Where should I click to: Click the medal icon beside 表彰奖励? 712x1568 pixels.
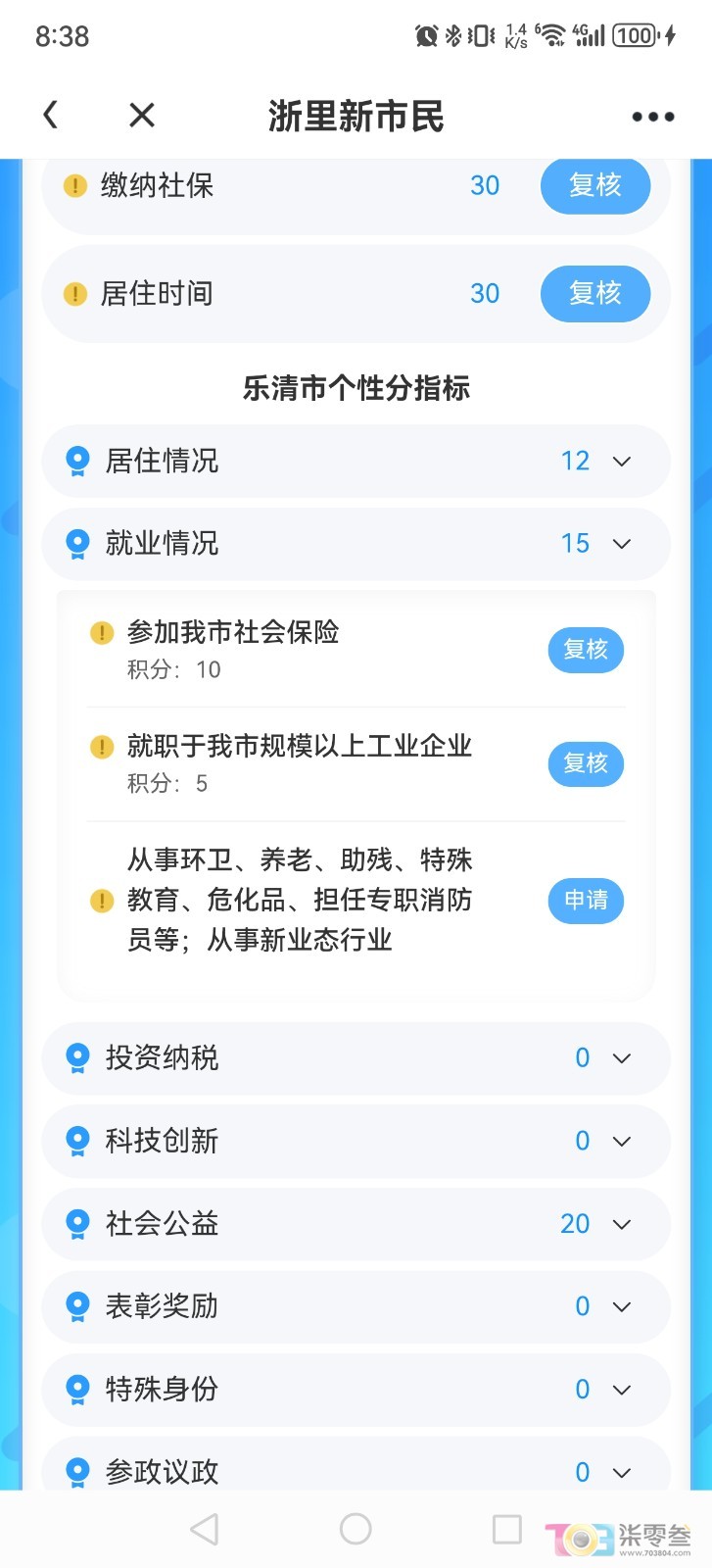coord(76,1306)
